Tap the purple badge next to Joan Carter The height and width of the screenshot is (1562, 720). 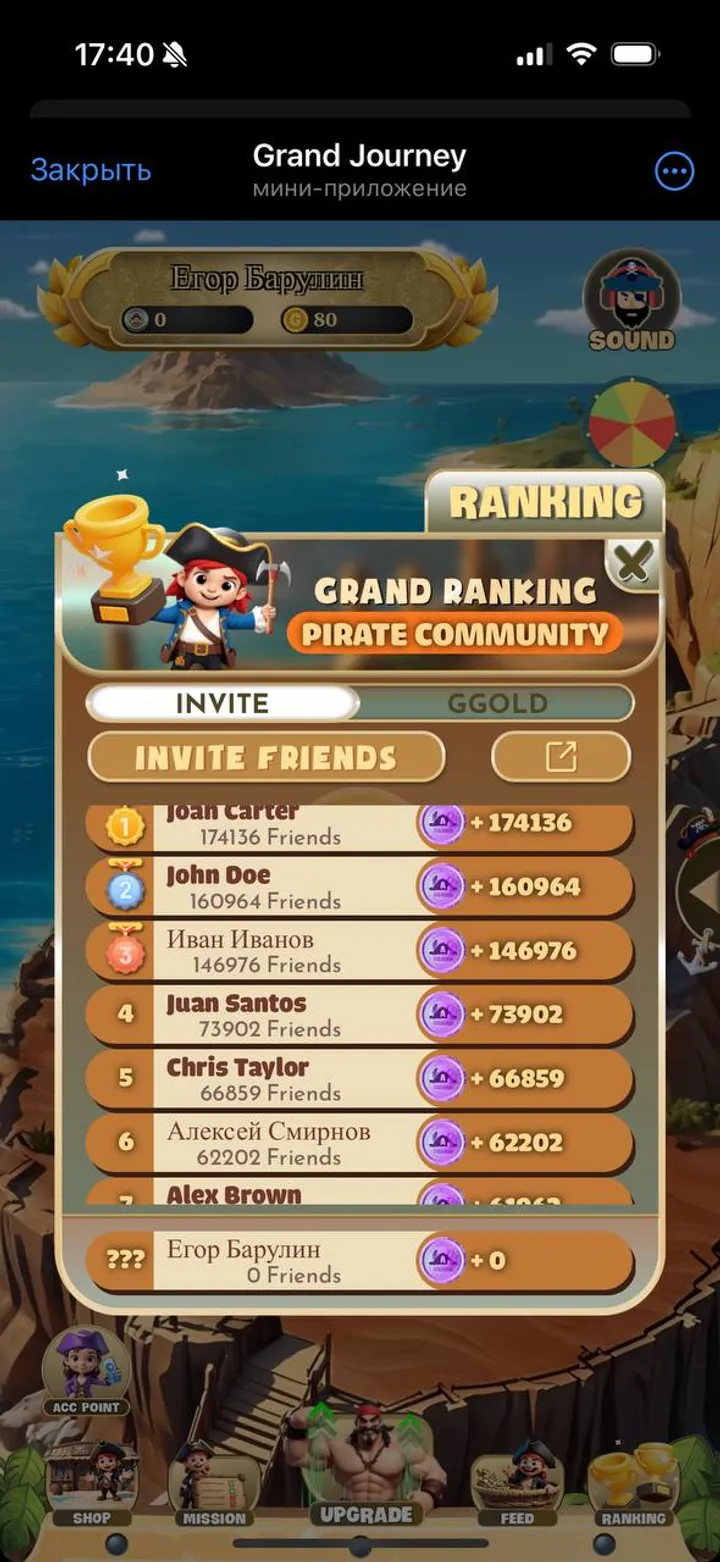point(440,824)
